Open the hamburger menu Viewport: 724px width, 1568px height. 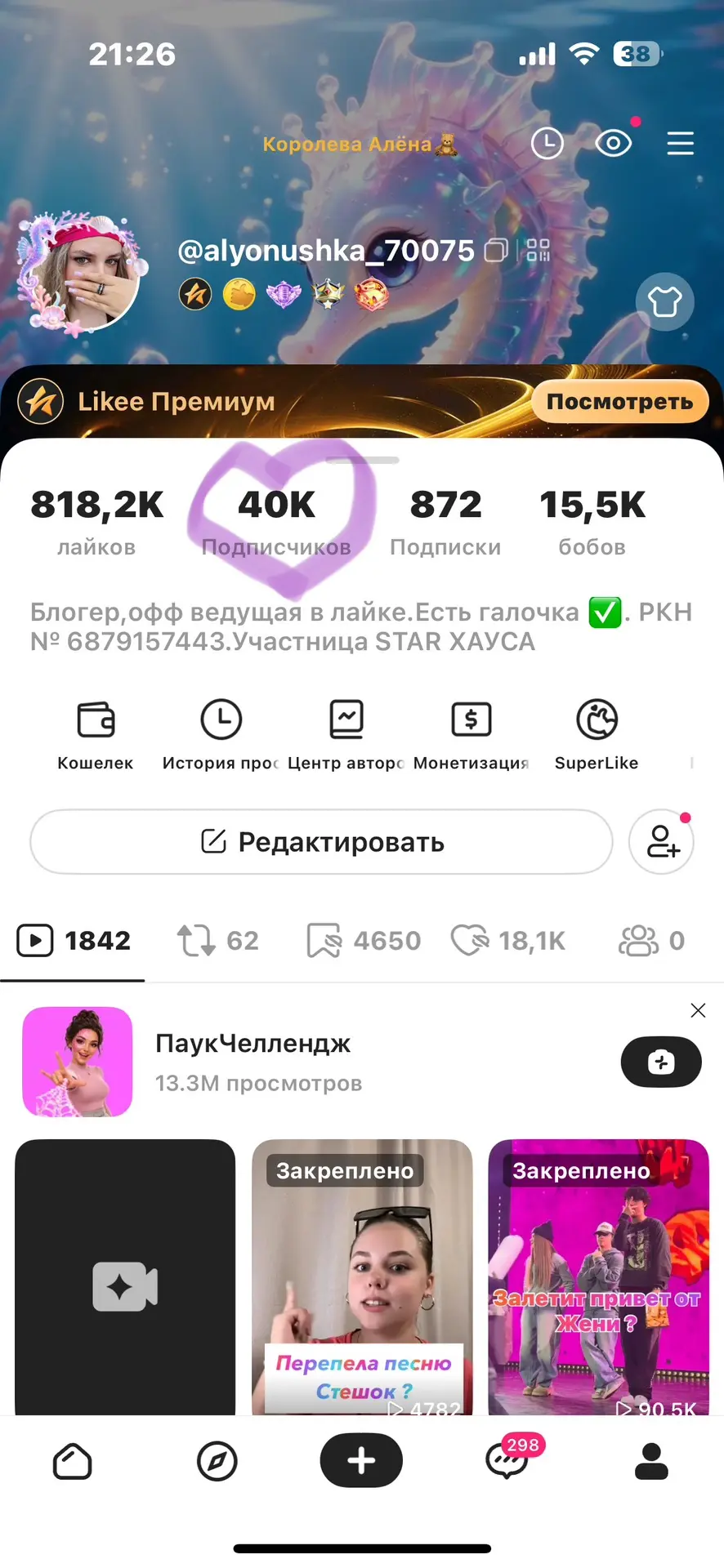pyautogui.click(x=680, y=144)
